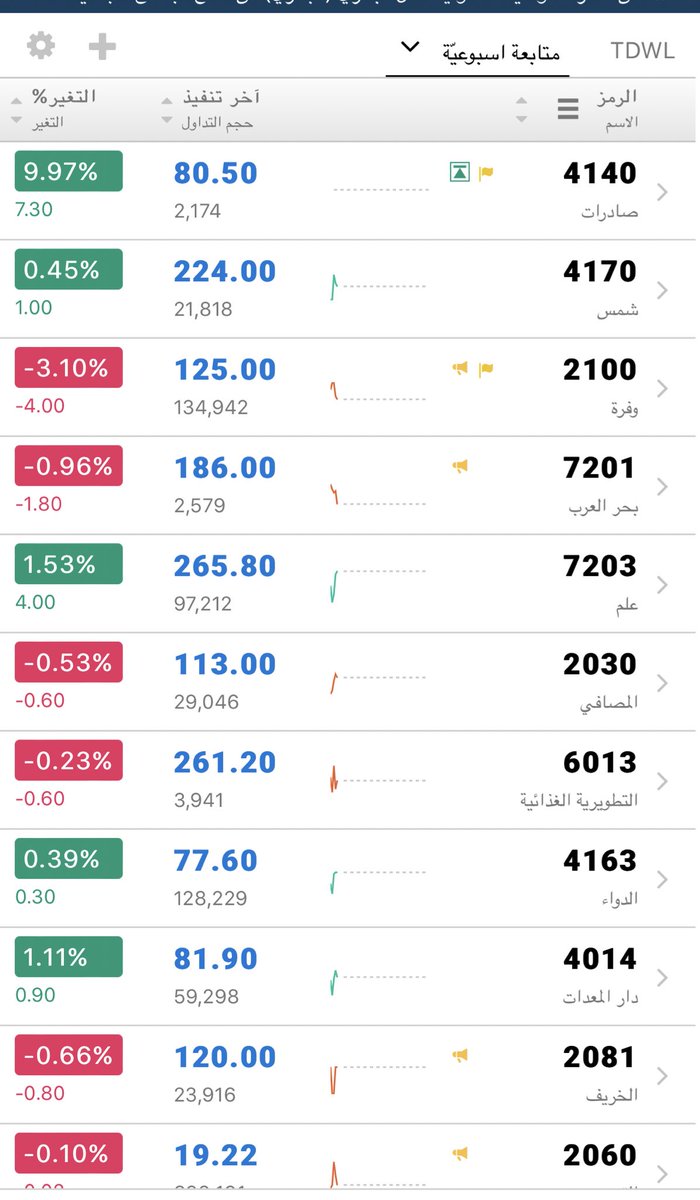Open stock 4140 صادرات
This screenshot has width=700, height=1200.
[599, 190]
